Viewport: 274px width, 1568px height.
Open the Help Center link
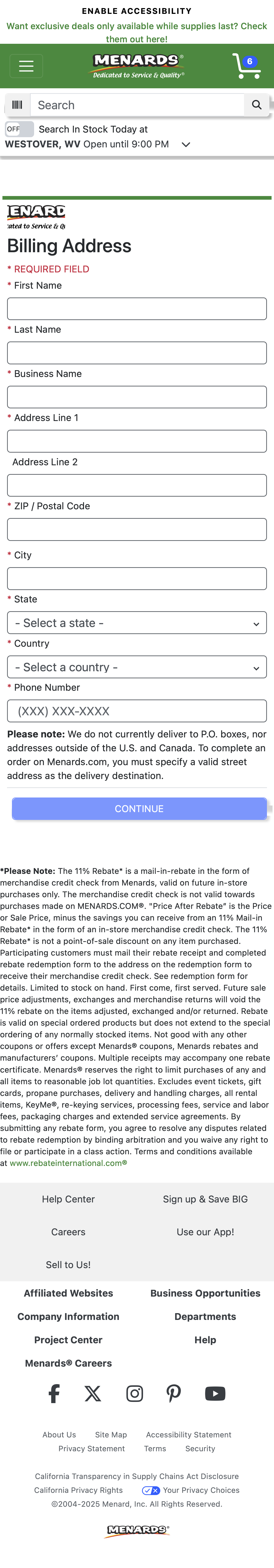click(x=68, y=1199)
